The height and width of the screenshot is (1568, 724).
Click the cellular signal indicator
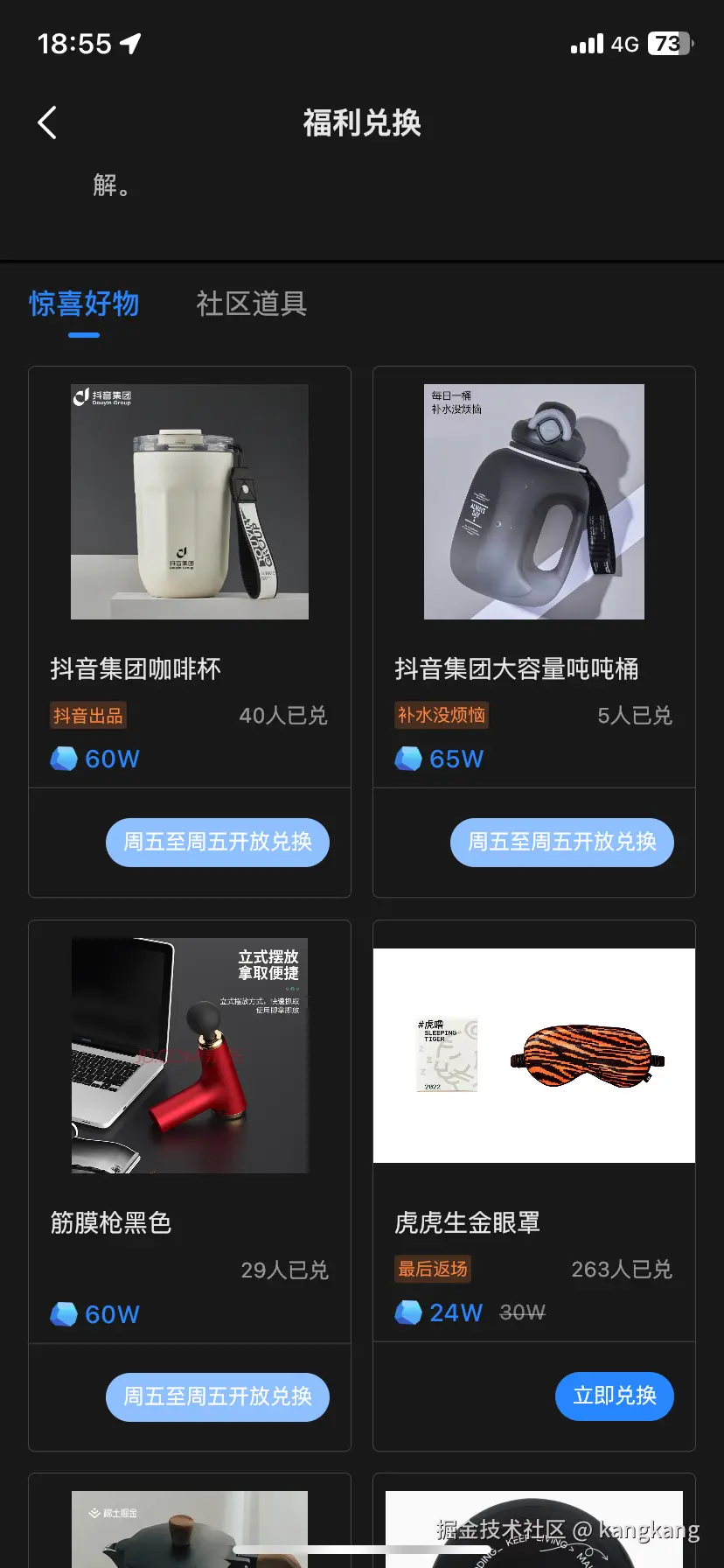pos(588,43)
